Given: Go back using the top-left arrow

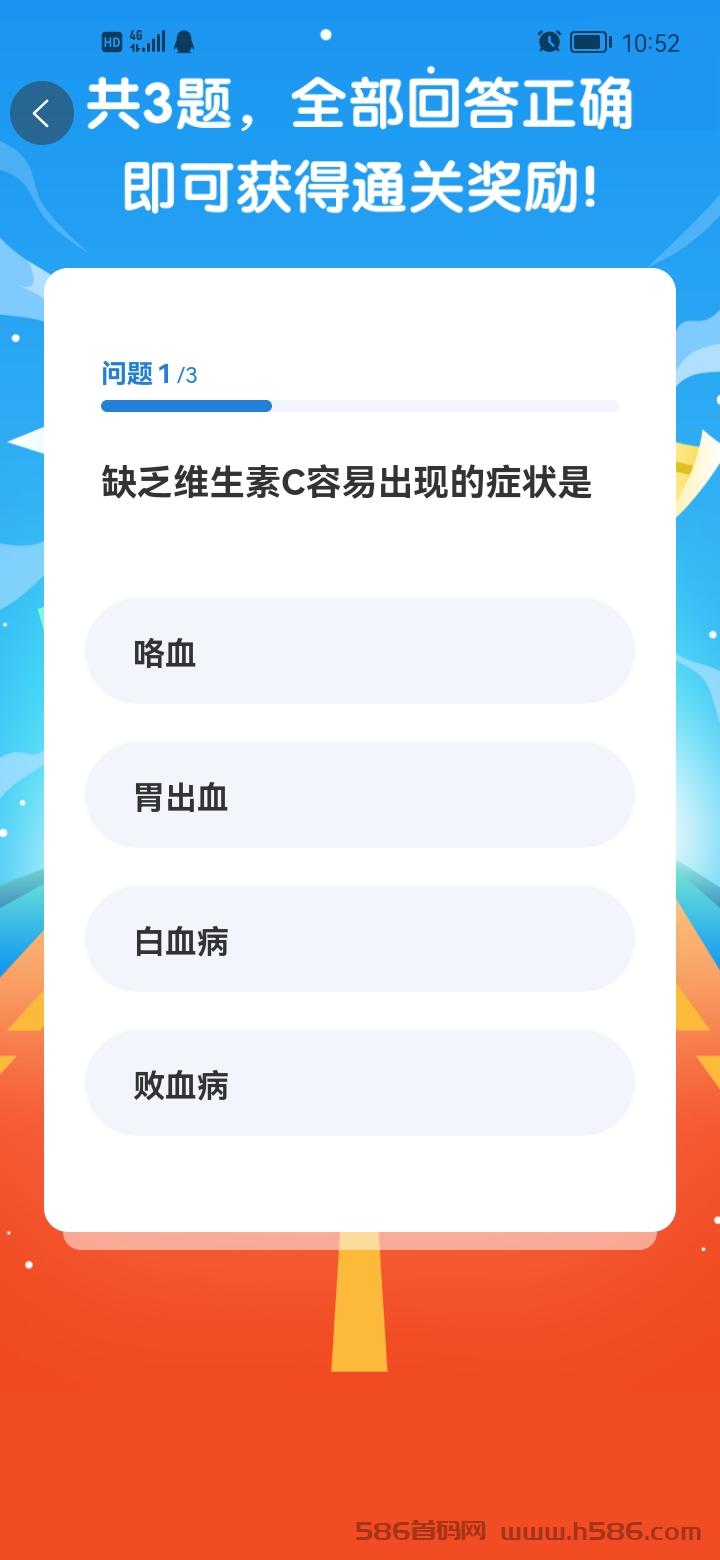Looking at the screenshot, I should (x=41, y=113).
